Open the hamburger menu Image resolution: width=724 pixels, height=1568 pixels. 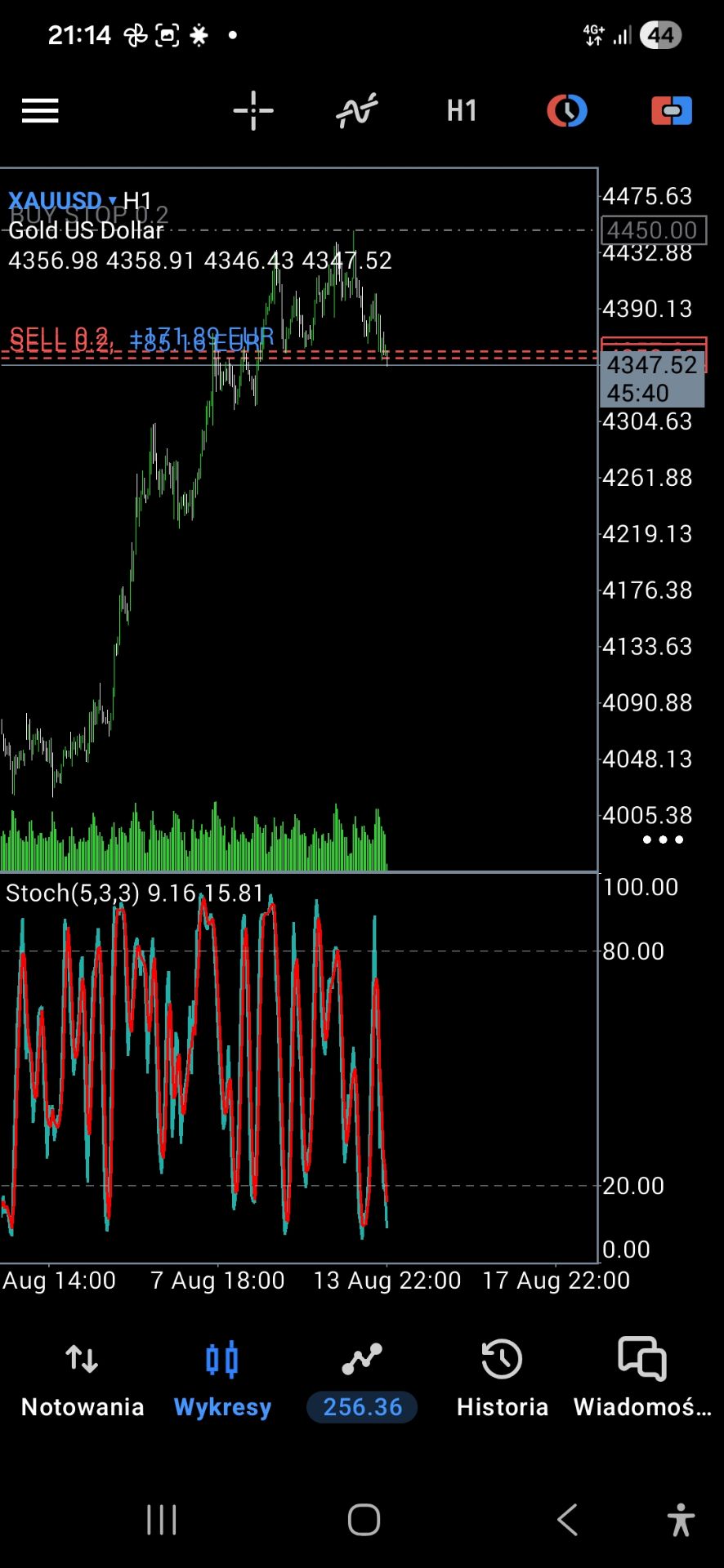pos(40,110)
